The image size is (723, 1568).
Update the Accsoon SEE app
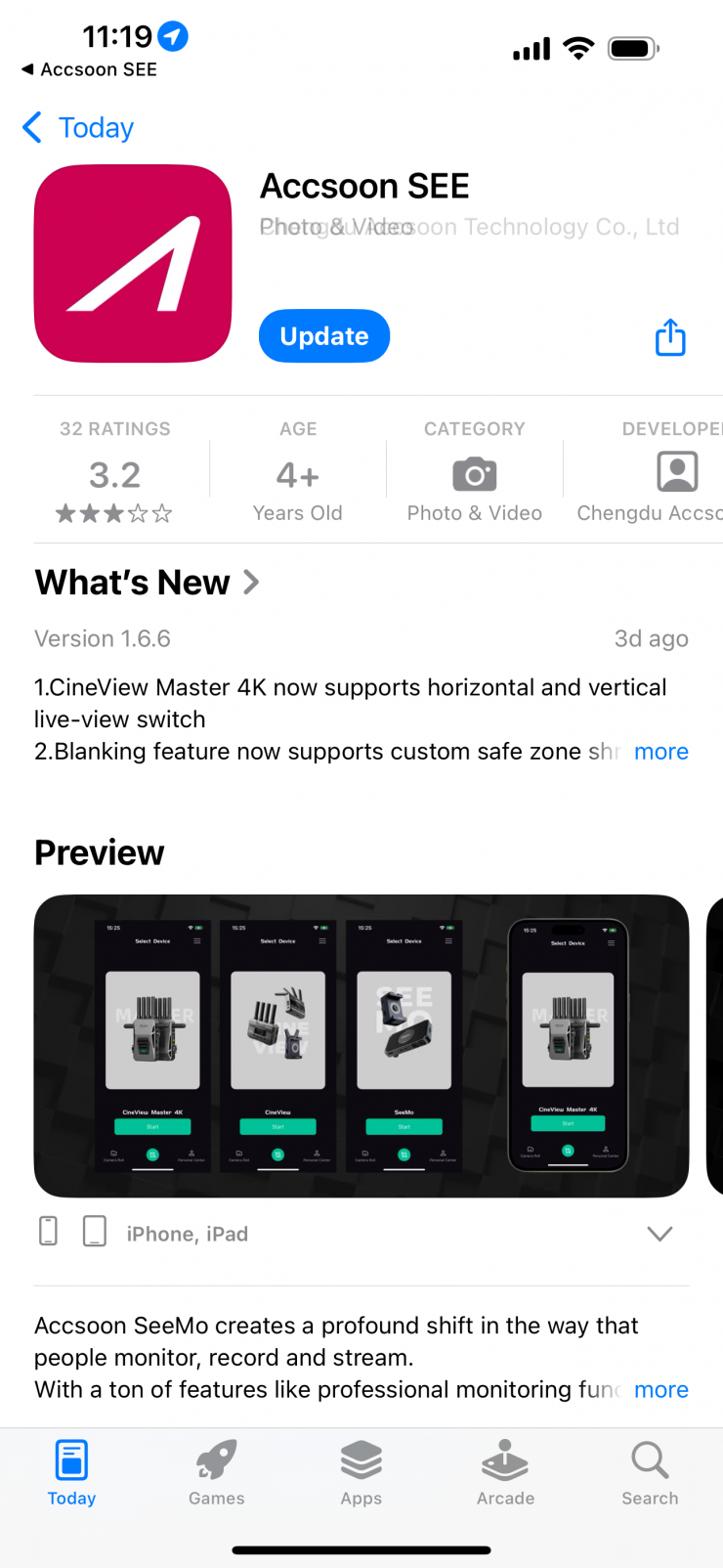pyautogui.click(x=324, y=336)
